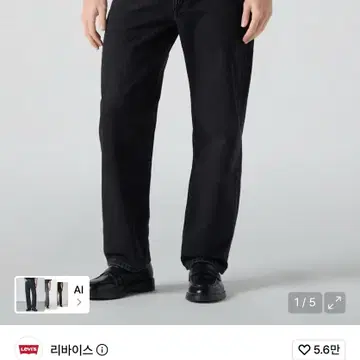
Task: View the 리바이스 brand info icon
Action: pyautogui.click(x=102, y=350)
